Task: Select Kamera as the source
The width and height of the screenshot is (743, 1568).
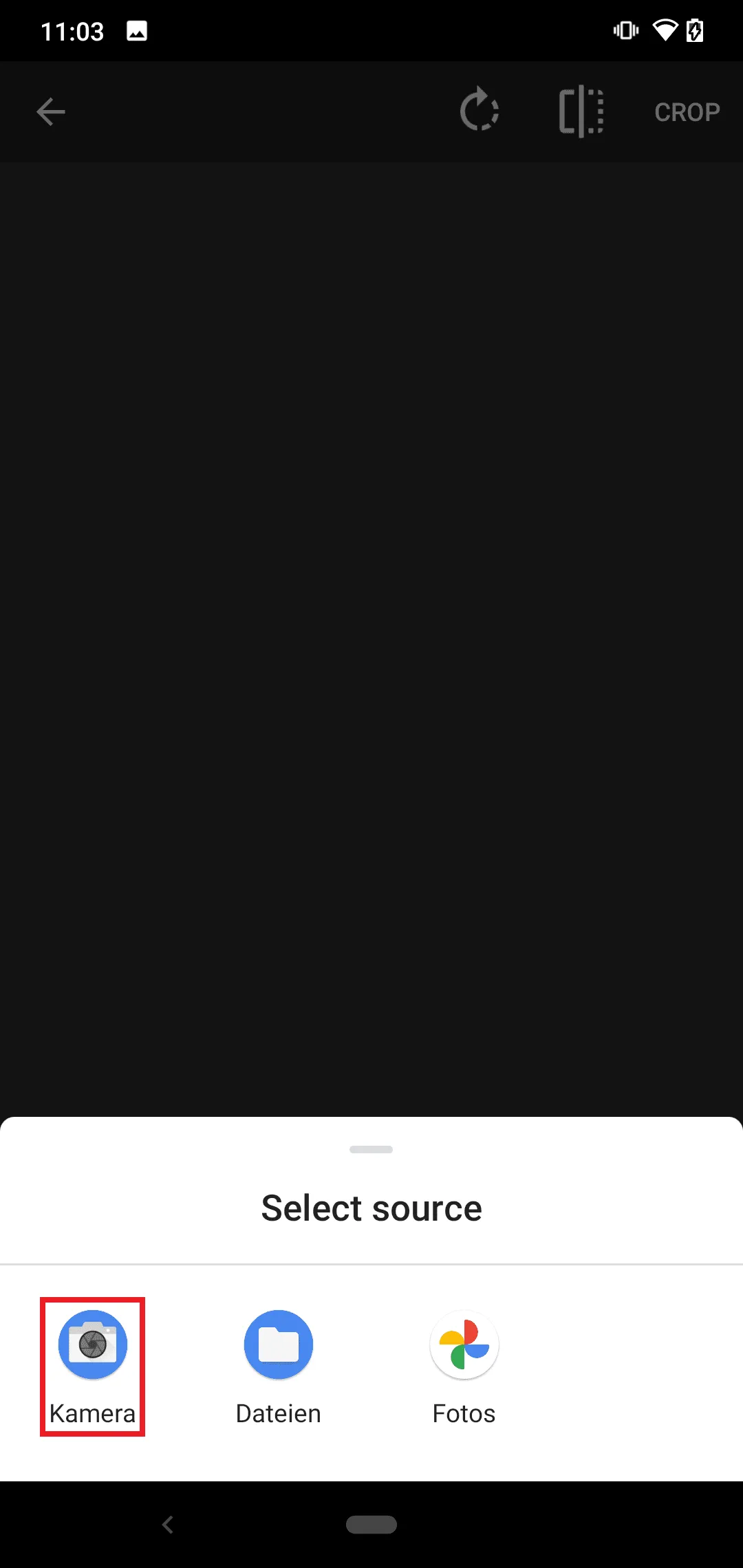Action: point(93,1366)
